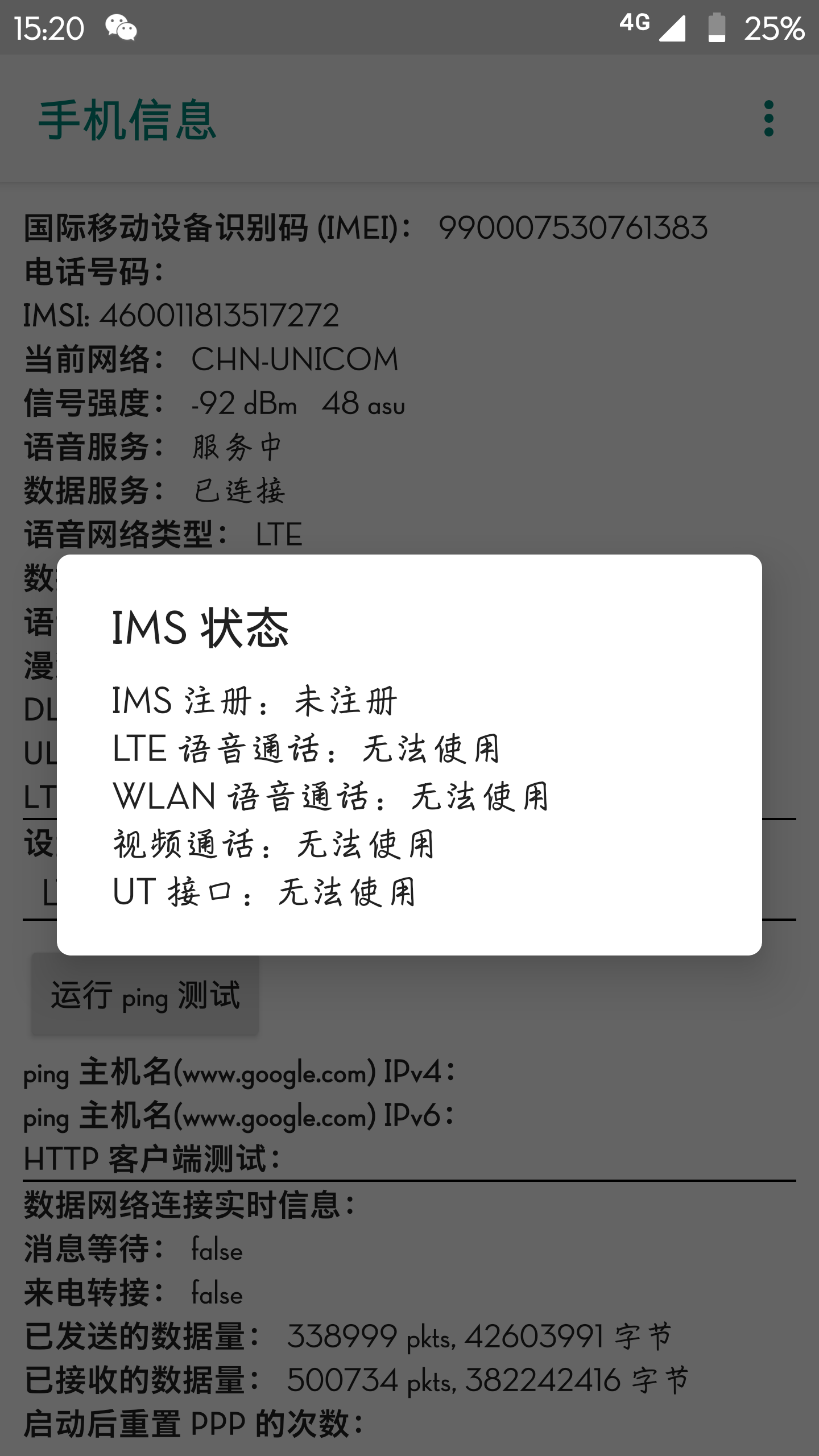Open the overflow menu in the app bar

[x=769, y=119]
